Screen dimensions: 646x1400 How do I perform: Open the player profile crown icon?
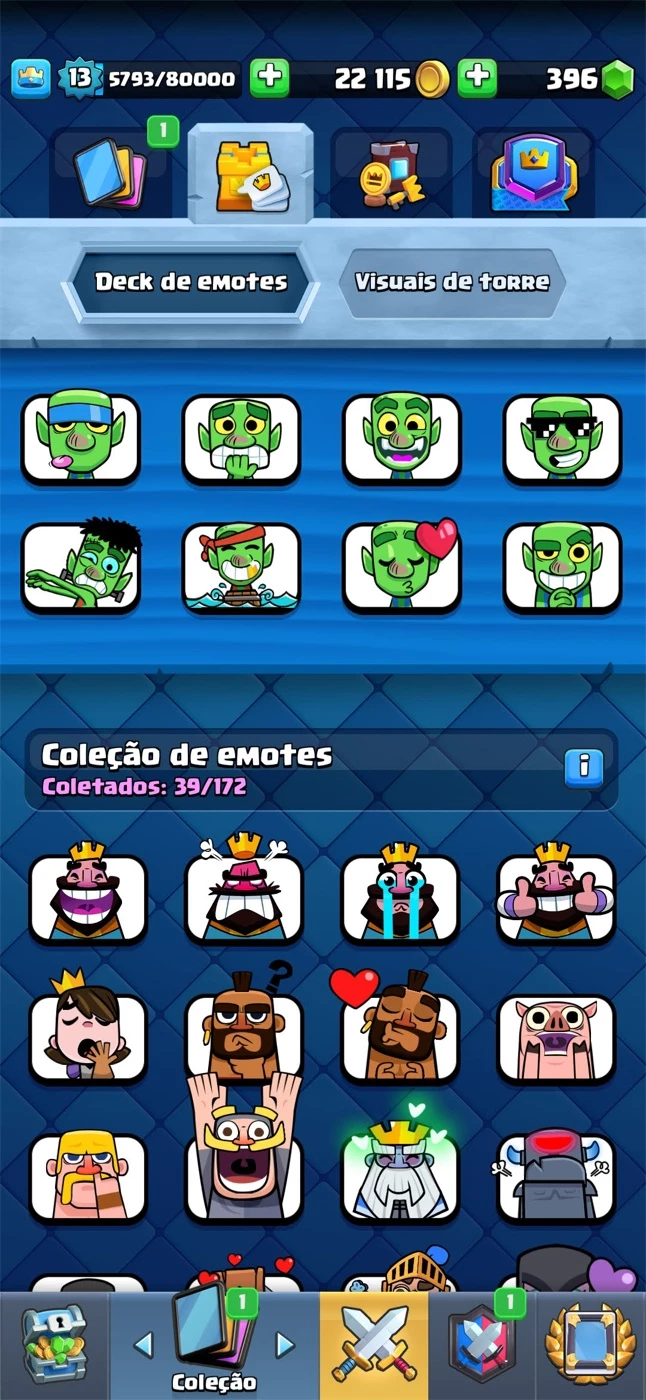pyautogui.click(x=31, y=78)
